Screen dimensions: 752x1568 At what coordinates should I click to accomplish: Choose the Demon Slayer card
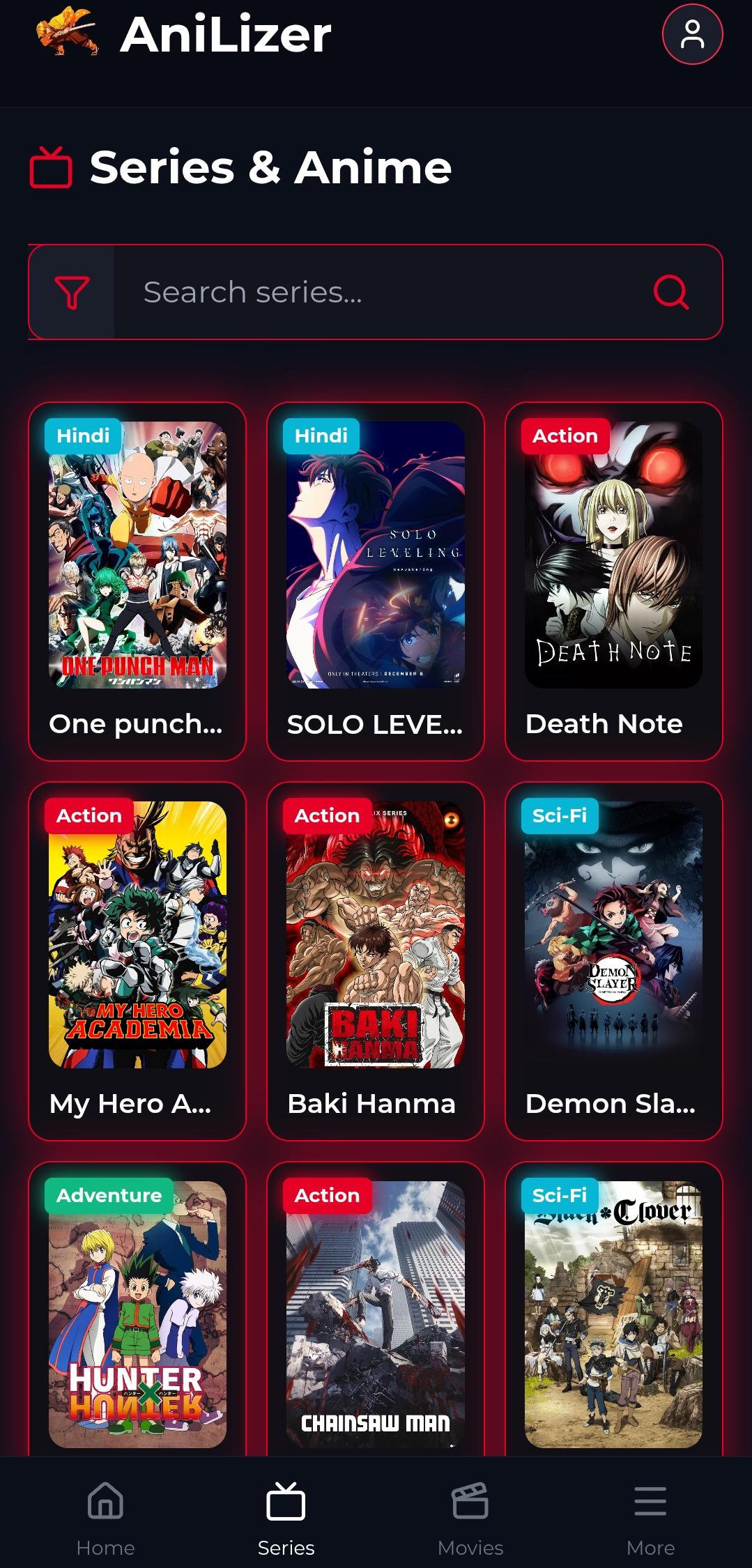click(613, 960)
